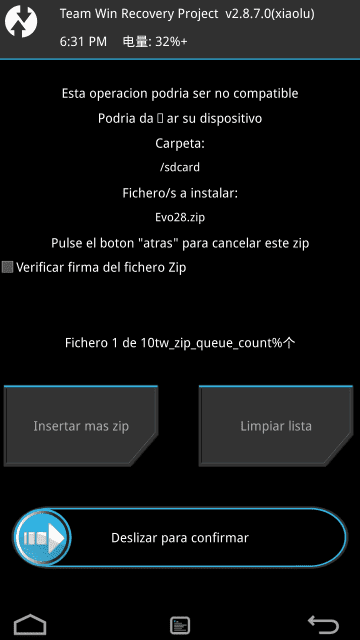360x640 pixels.
Task: Go to TWRP home screen
Action: tap(30, 624)
